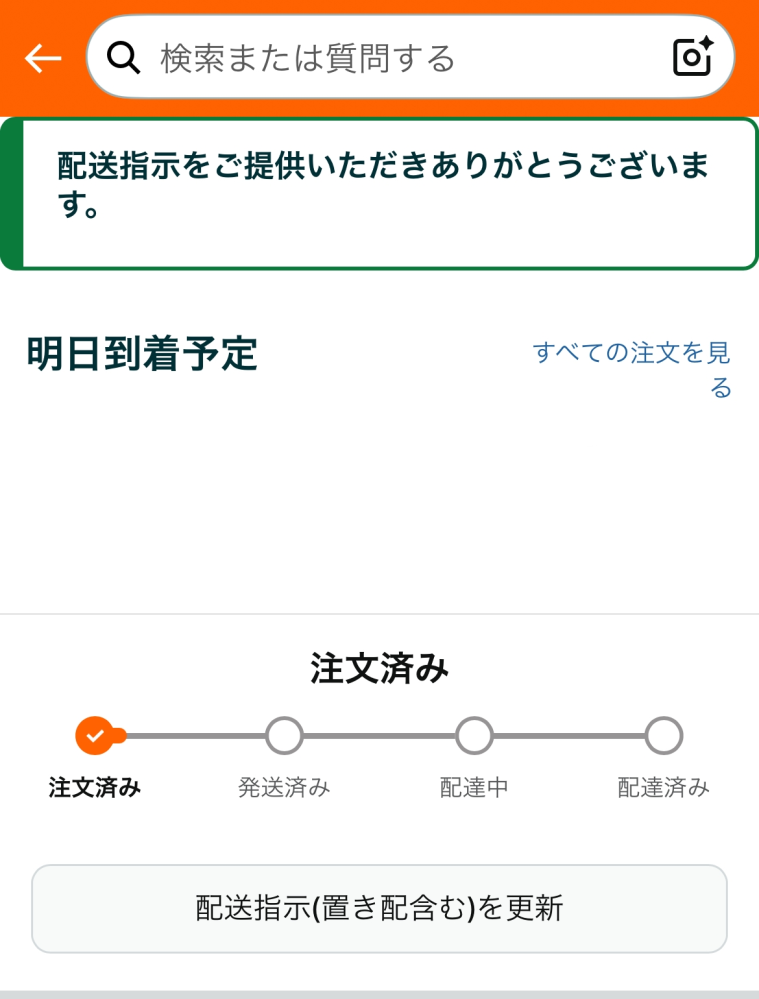Open the すべての注文を見る link

click(x=631, y=368)
